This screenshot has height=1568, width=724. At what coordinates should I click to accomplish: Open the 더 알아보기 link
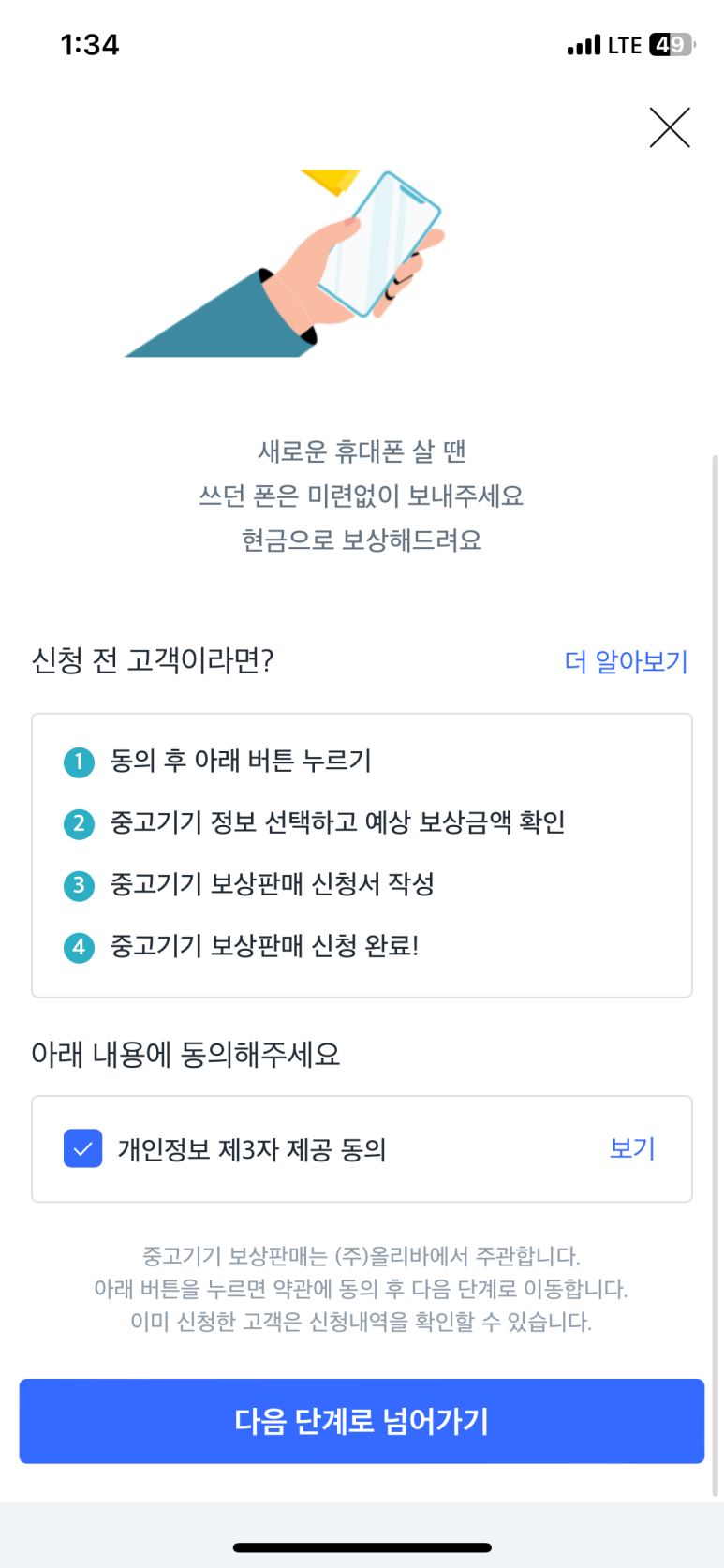(626, 661)
